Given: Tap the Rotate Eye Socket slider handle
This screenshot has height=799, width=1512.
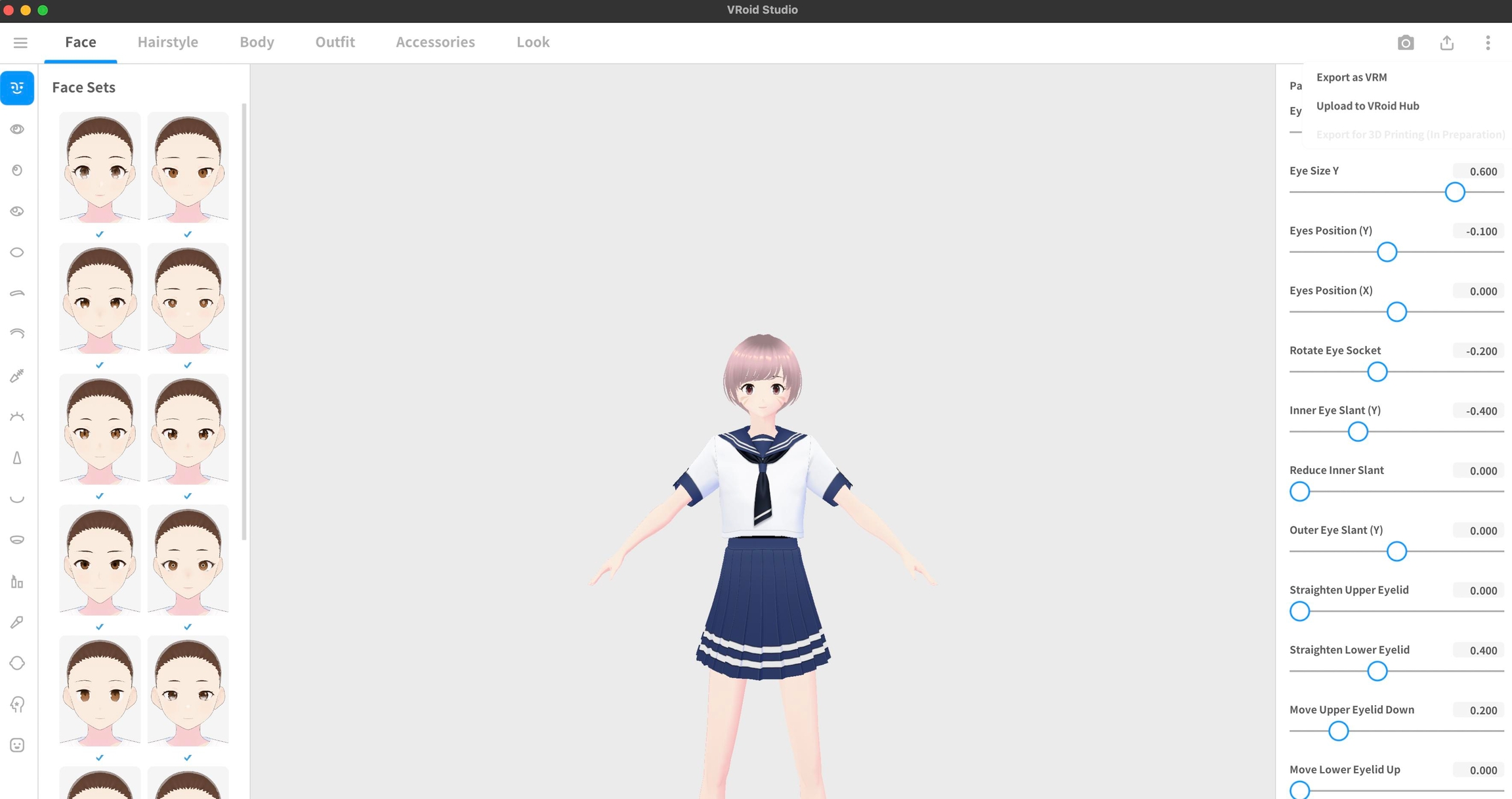Looking at the screenshot, I should point(1377,372).
